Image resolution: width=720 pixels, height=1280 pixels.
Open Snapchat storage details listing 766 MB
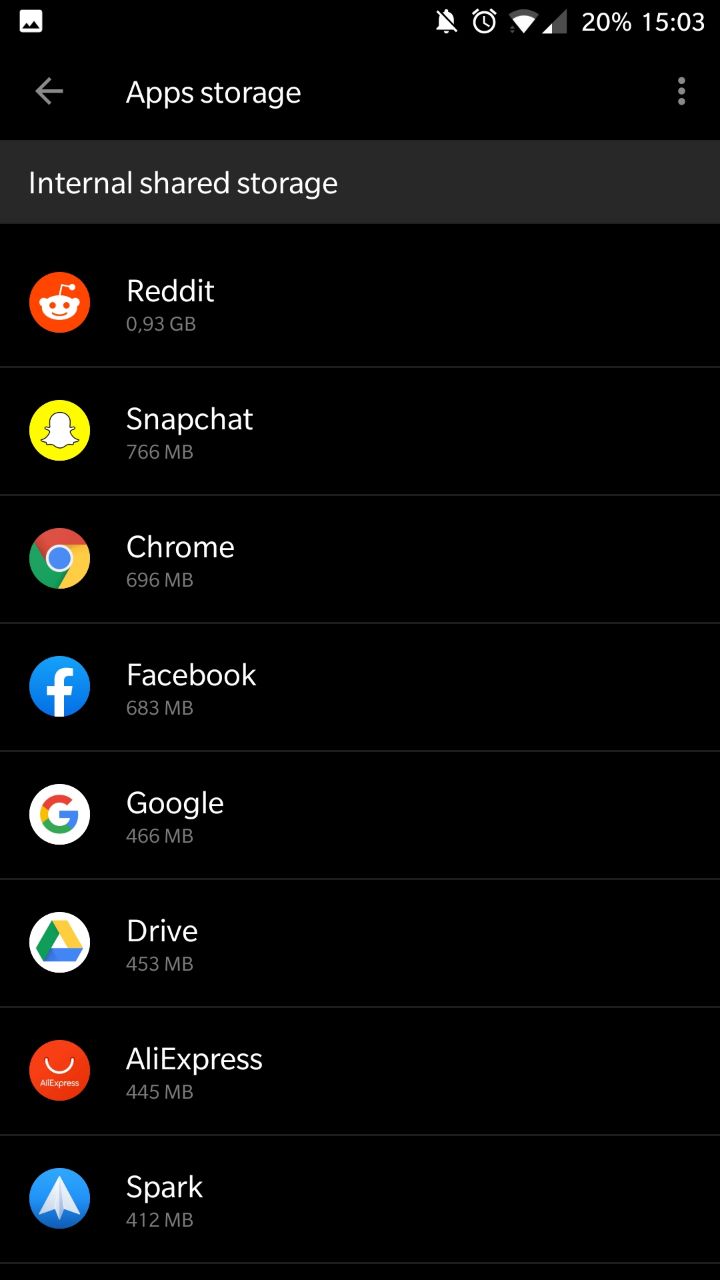[x=300, y=430]
